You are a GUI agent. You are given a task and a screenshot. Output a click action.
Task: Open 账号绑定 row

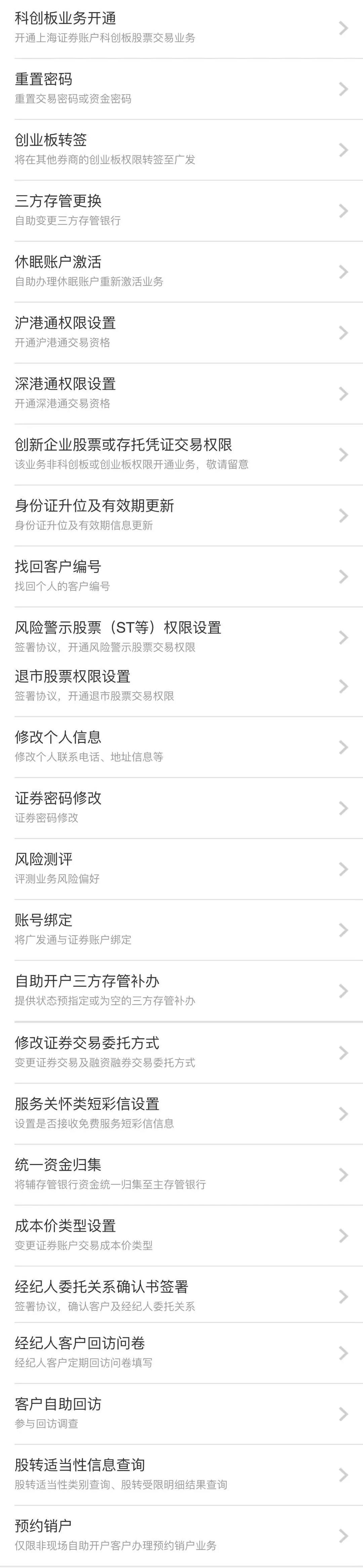click(182, 929)
